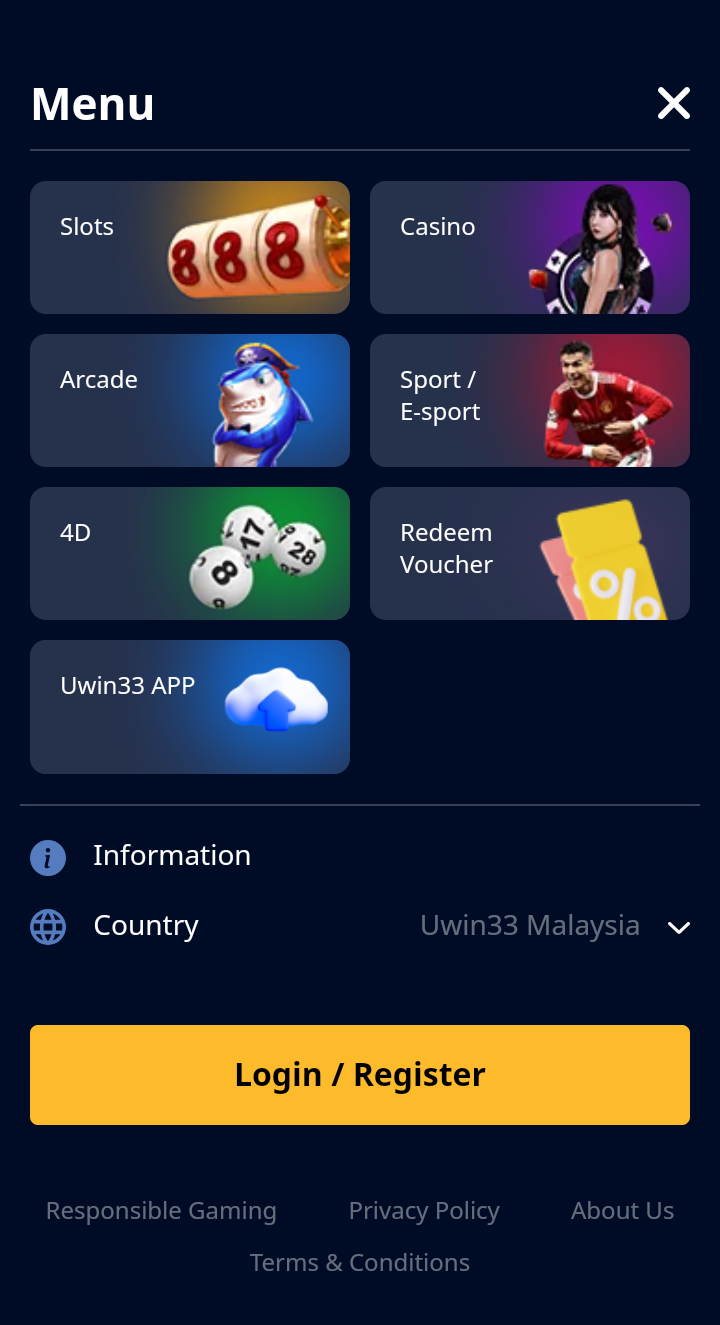Viewport: 720px width, 1325px height.
Task: Open the Casino category
Action: click(530, 247)
